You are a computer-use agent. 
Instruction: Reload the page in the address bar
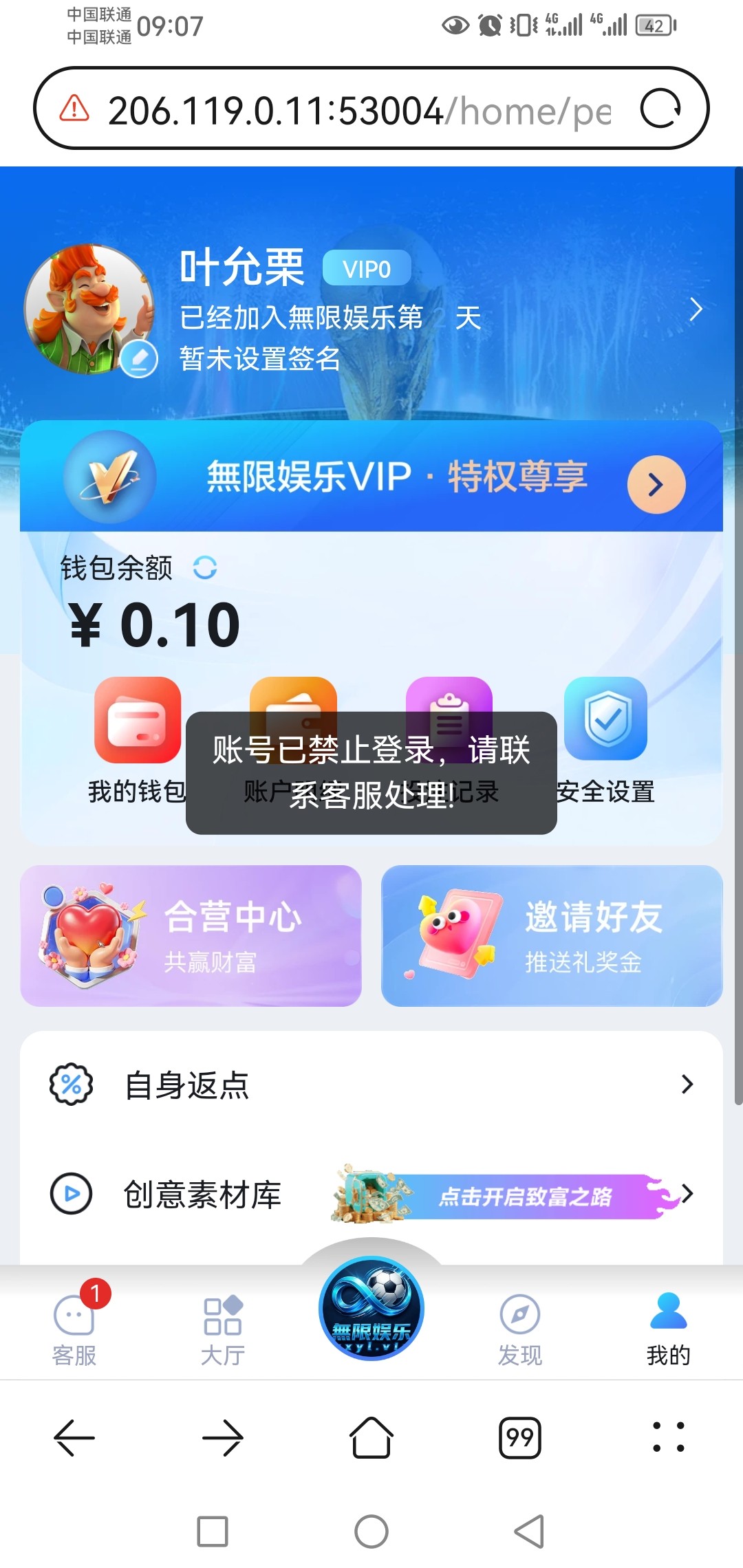660,109
